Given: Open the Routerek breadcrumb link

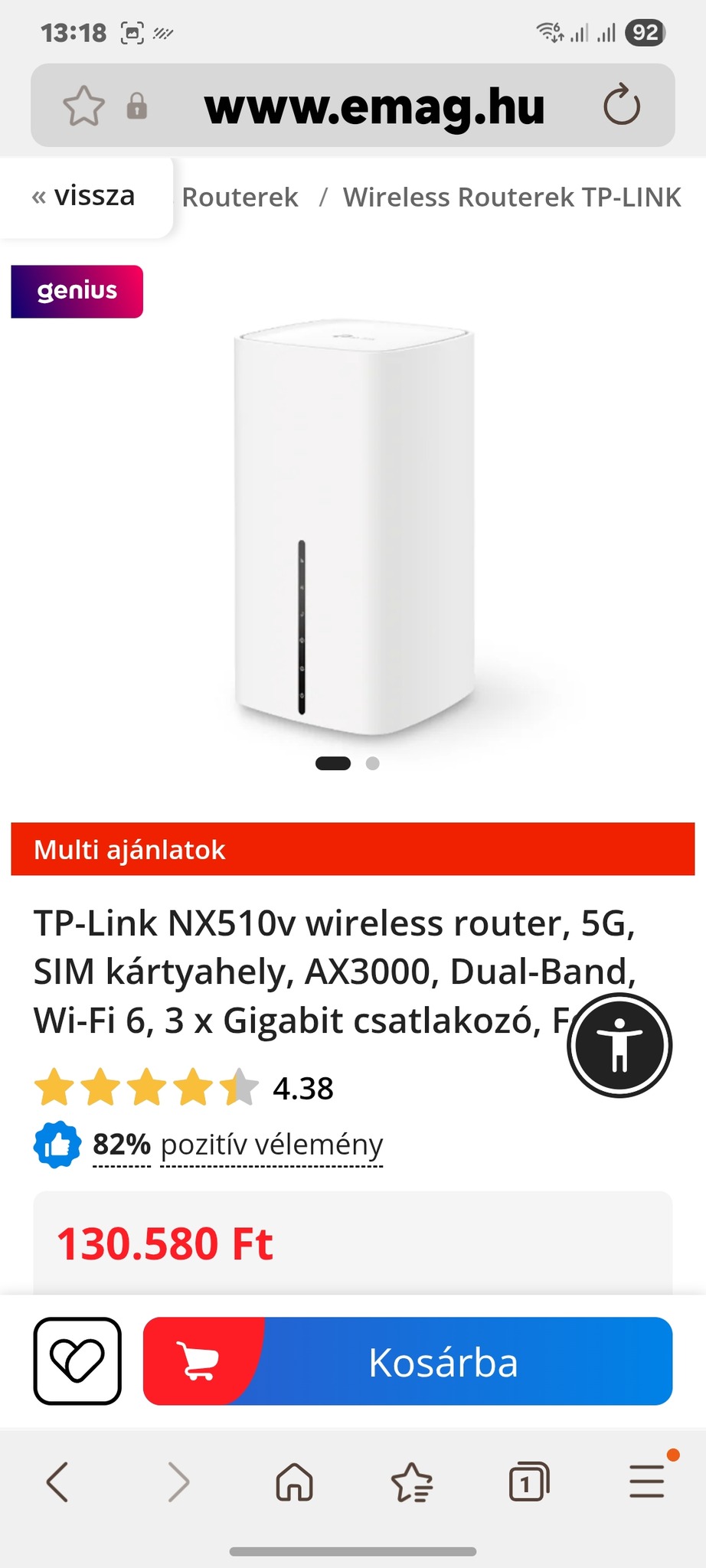Looking at the screenshot, I should pos(240,198).
